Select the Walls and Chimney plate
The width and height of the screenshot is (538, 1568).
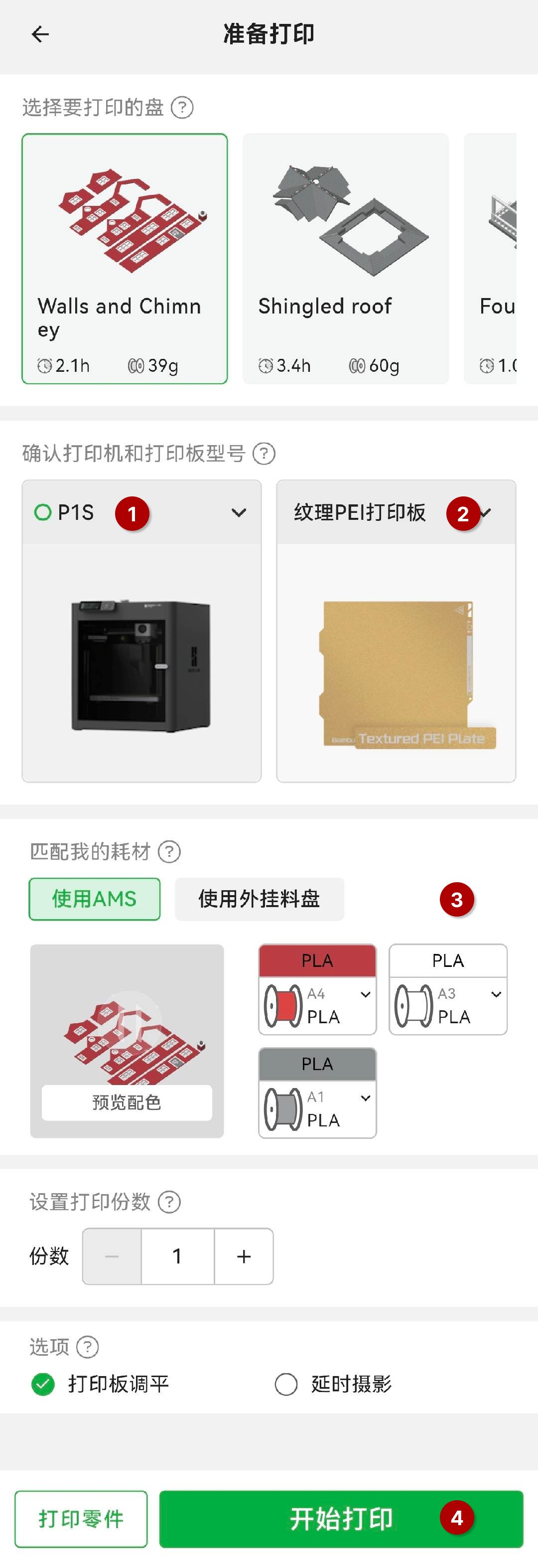coord(125,258)
